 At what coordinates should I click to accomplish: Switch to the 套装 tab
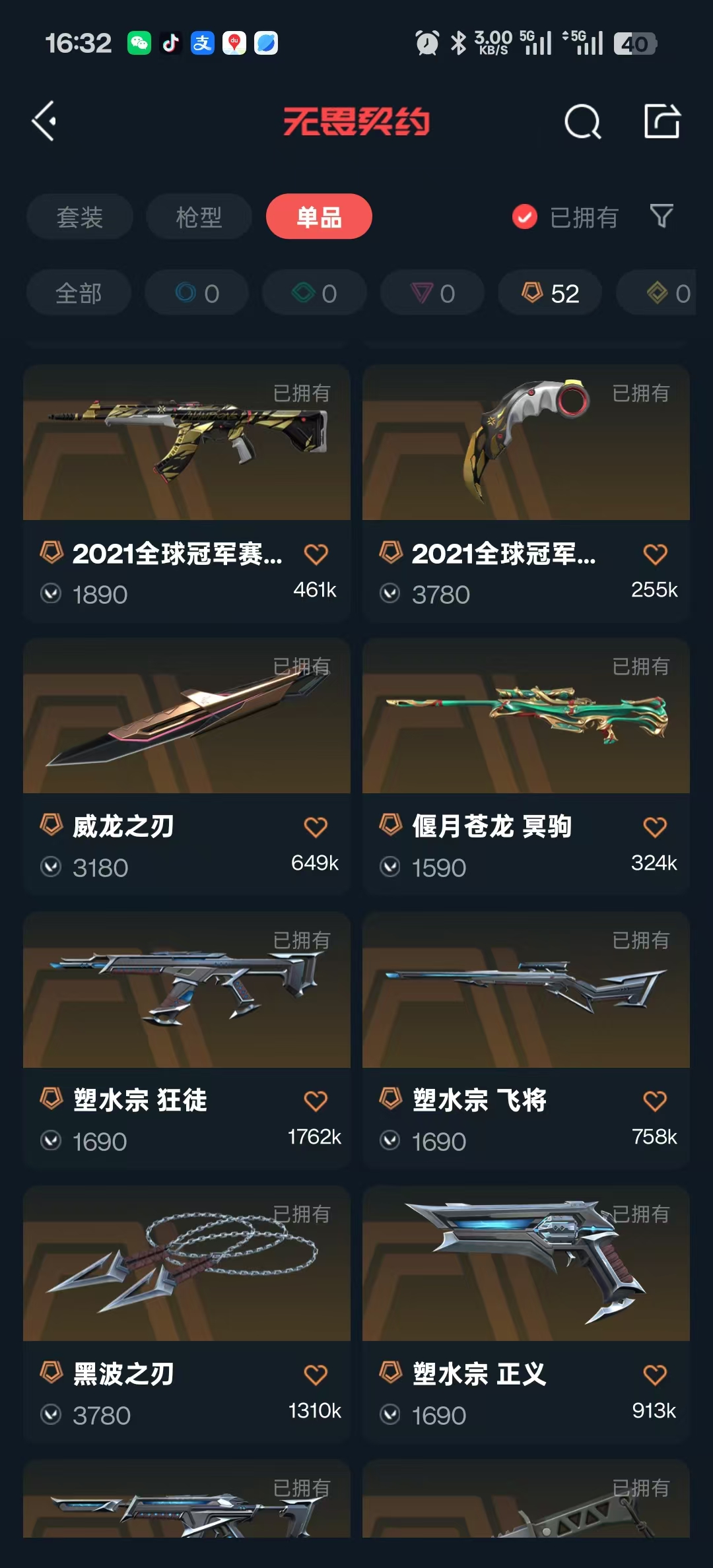point(80,217)
